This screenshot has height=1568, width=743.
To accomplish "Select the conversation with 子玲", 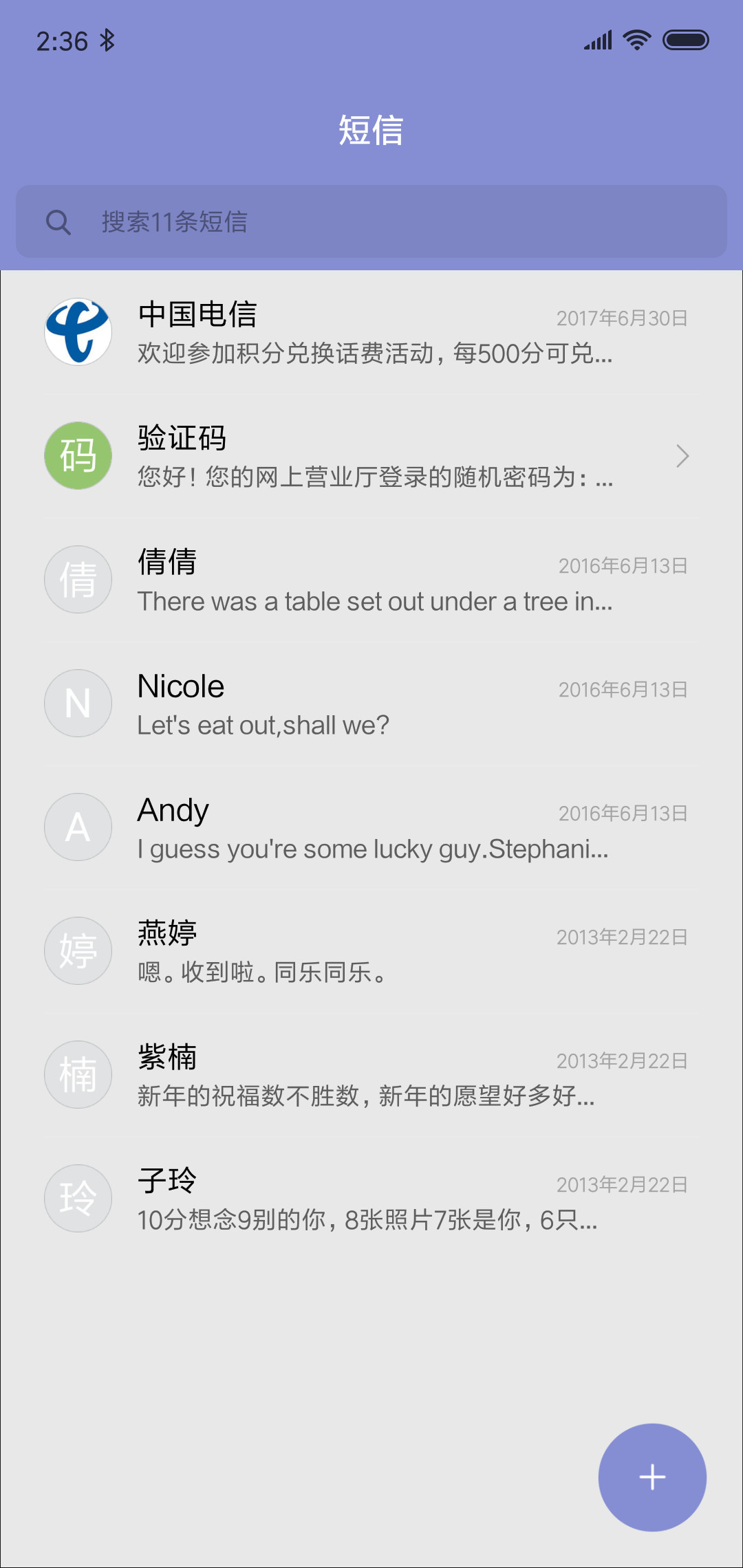I will (371, 1199).
